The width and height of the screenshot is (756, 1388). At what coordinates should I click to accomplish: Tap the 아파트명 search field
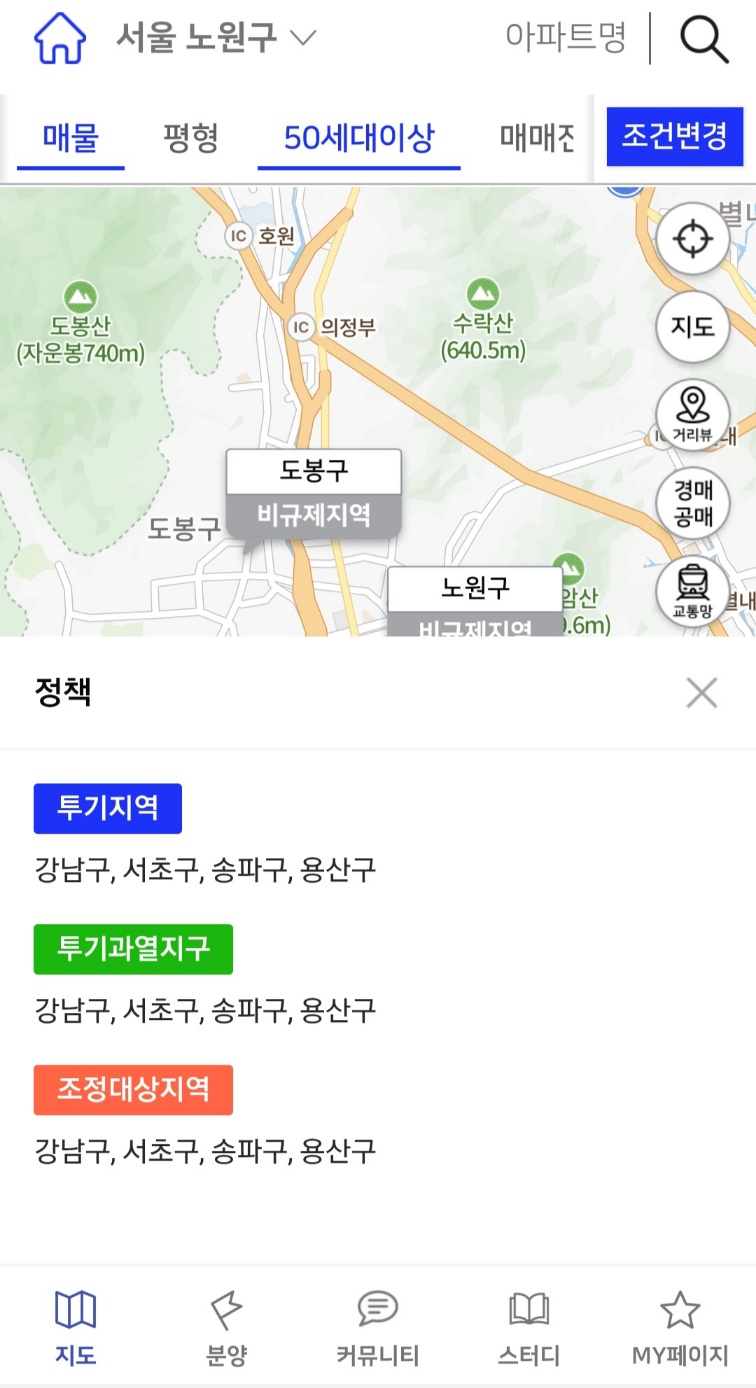coord(566,38)
